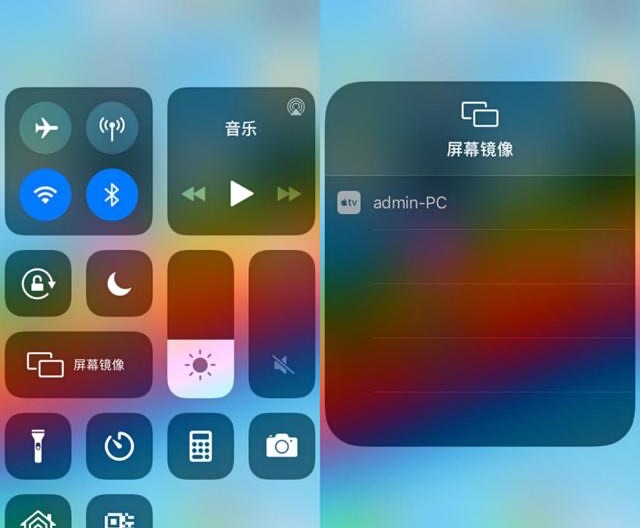The width and height of the screenshot is (640, 528).
Task: Open the Home control
Action: [39, 515]
